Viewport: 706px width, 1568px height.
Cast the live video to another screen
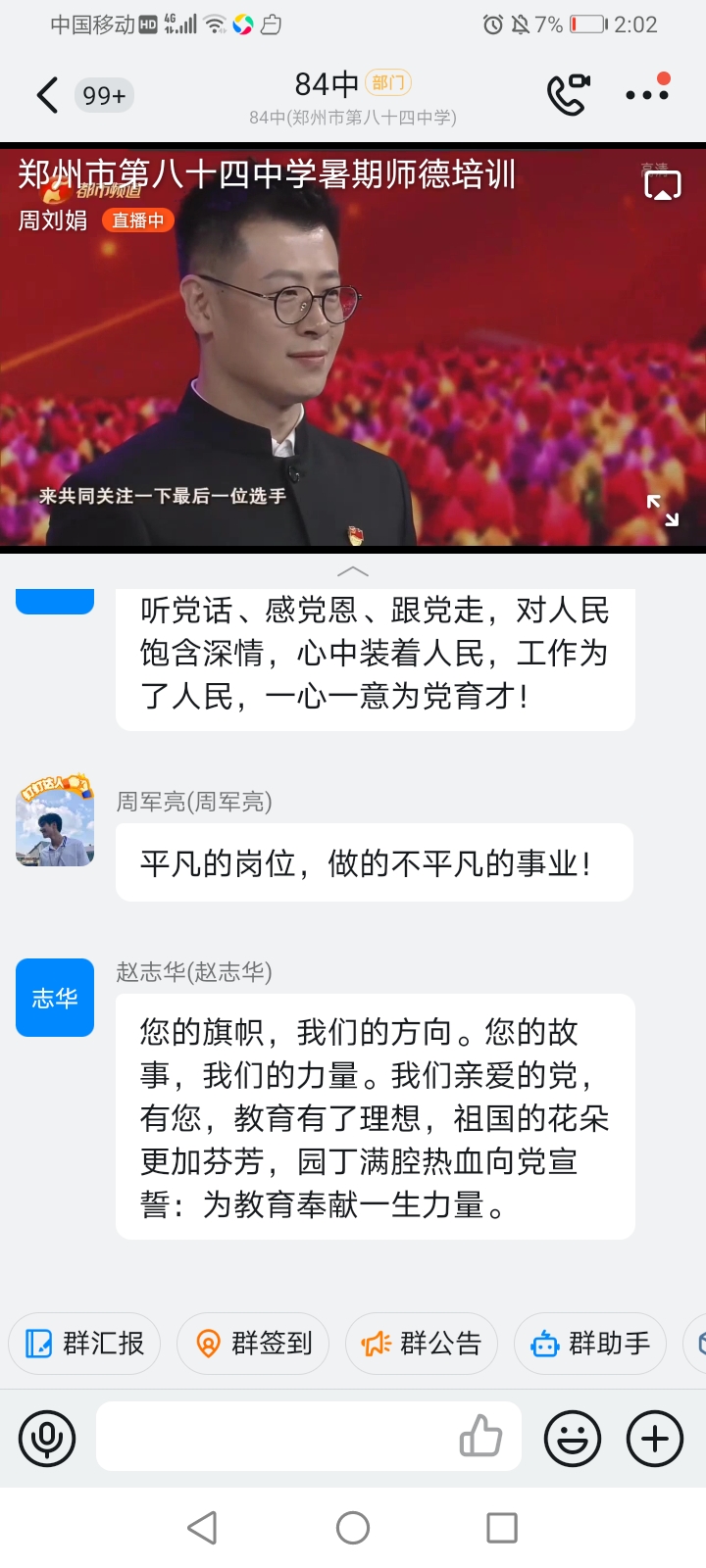coord(662,185)
